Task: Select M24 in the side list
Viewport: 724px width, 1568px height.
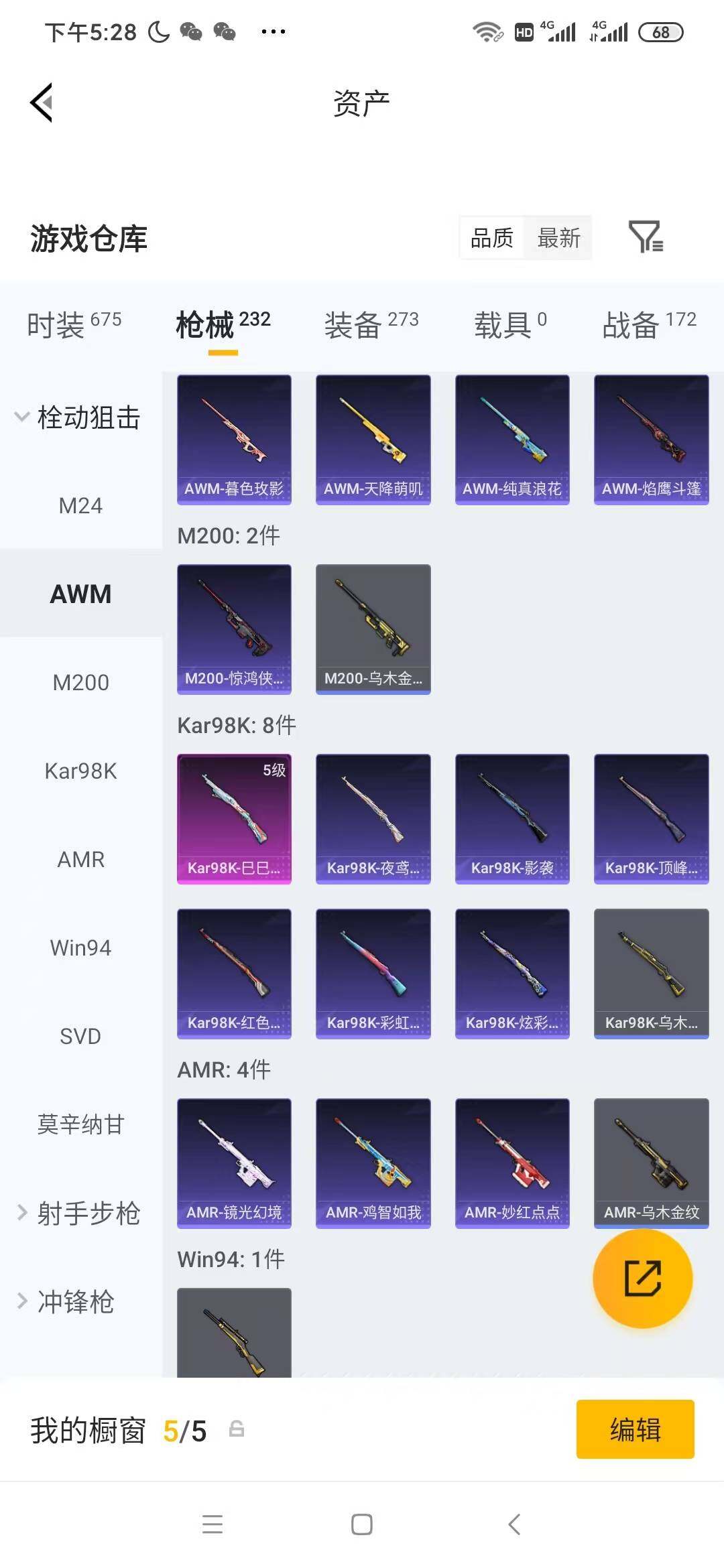Action: pos(81,505)
